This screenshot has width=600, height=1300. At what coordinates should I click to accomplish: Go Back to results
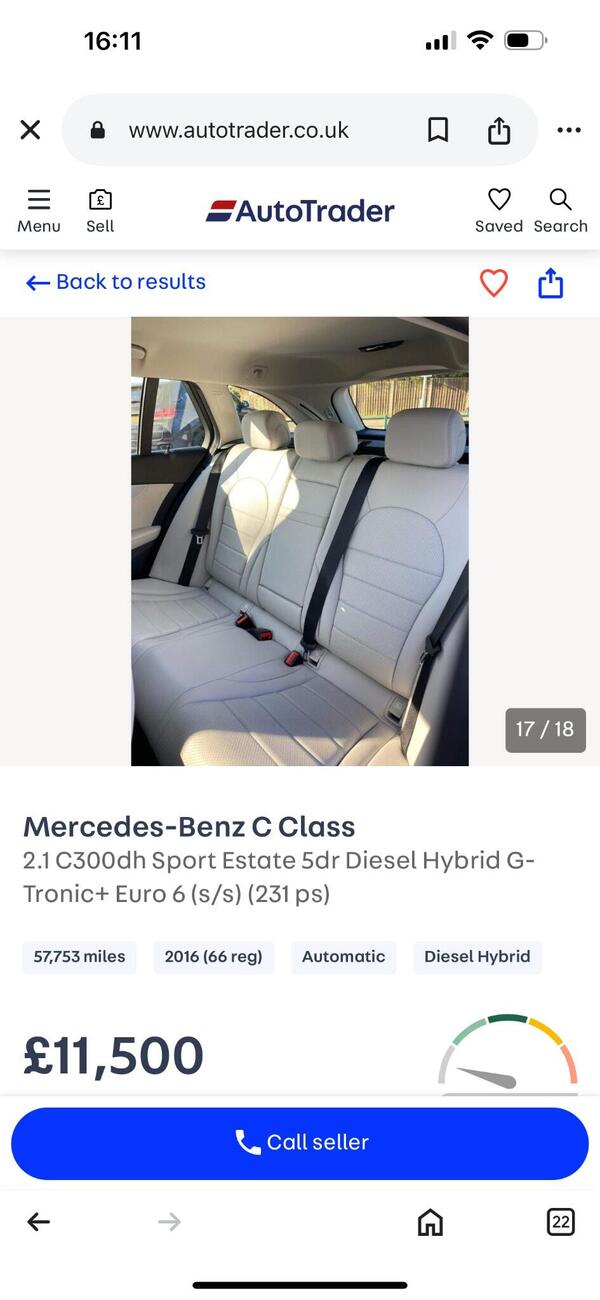coord(116,282)
